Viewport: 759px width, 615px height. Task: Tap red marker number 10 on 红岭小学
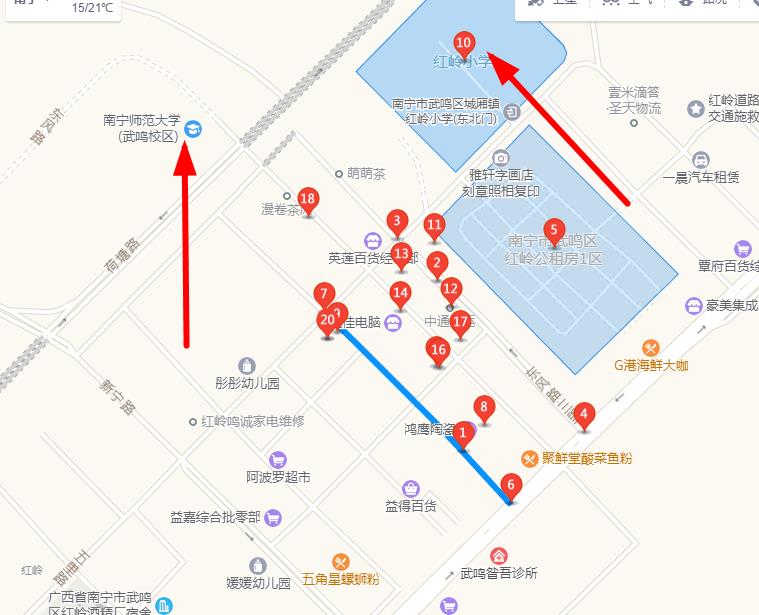[x=463, y=44]
